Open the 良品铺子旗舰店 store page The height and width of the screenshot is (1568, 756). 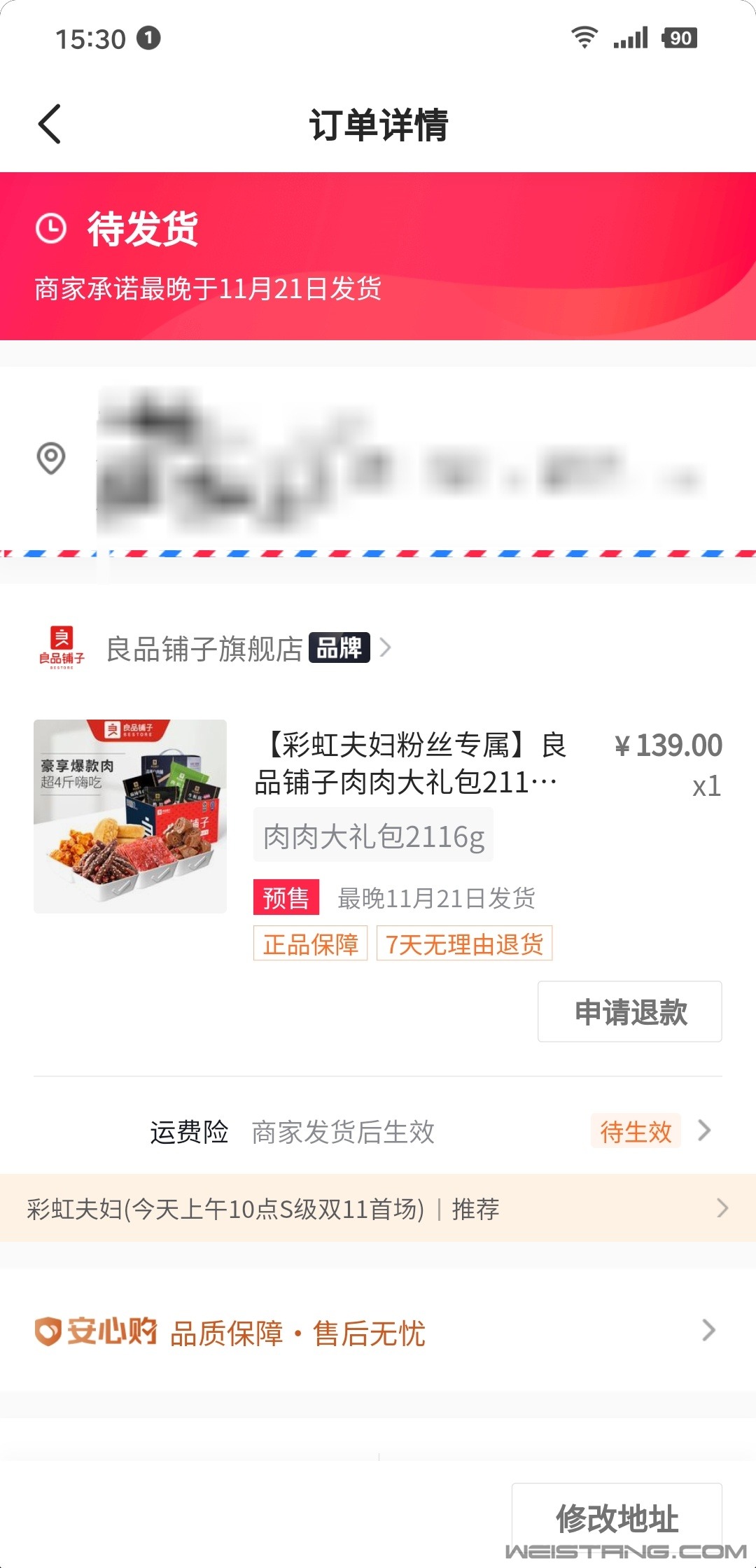click(x=210, y=648)
